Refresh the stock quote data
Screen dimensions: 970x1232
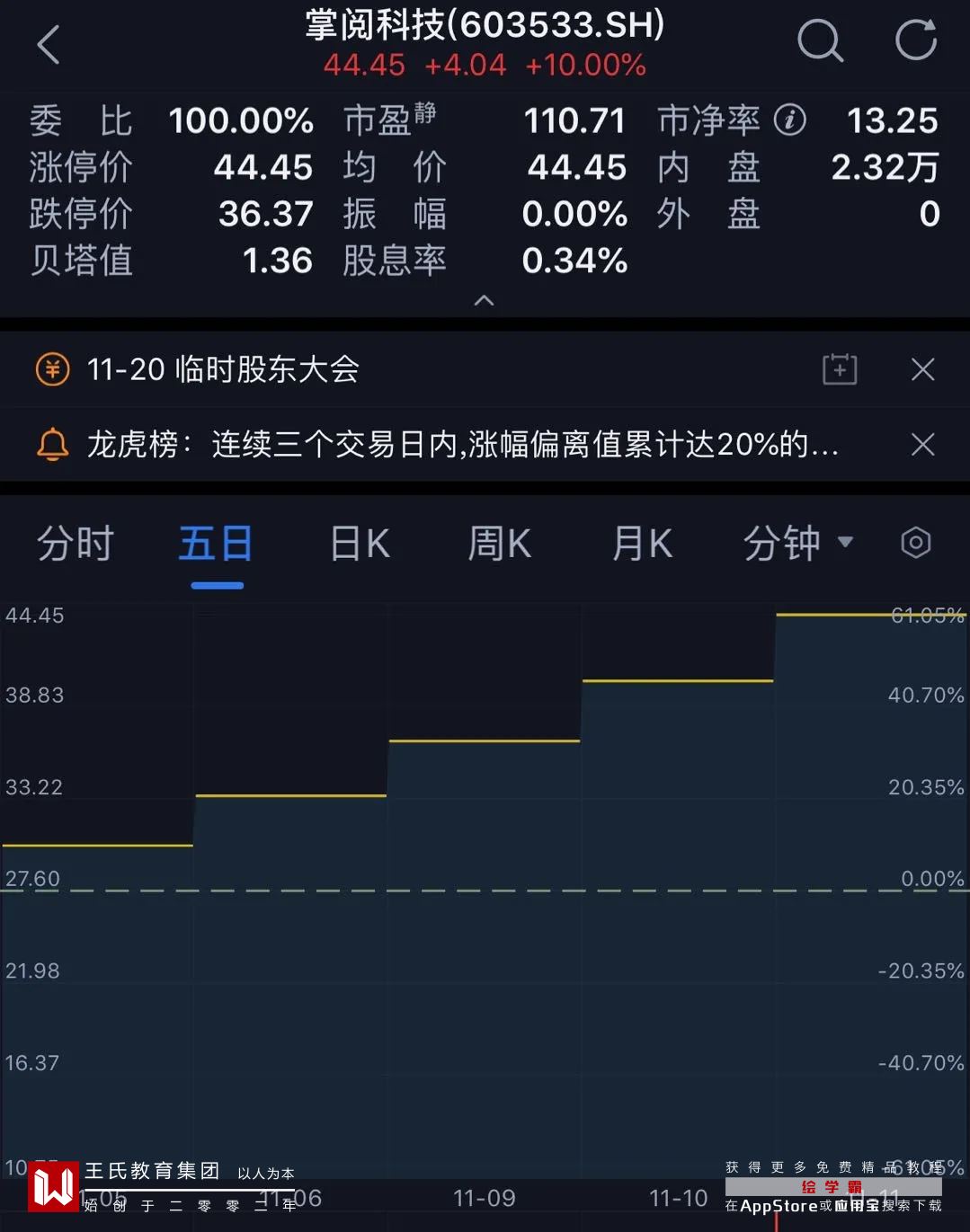[916, 40]
